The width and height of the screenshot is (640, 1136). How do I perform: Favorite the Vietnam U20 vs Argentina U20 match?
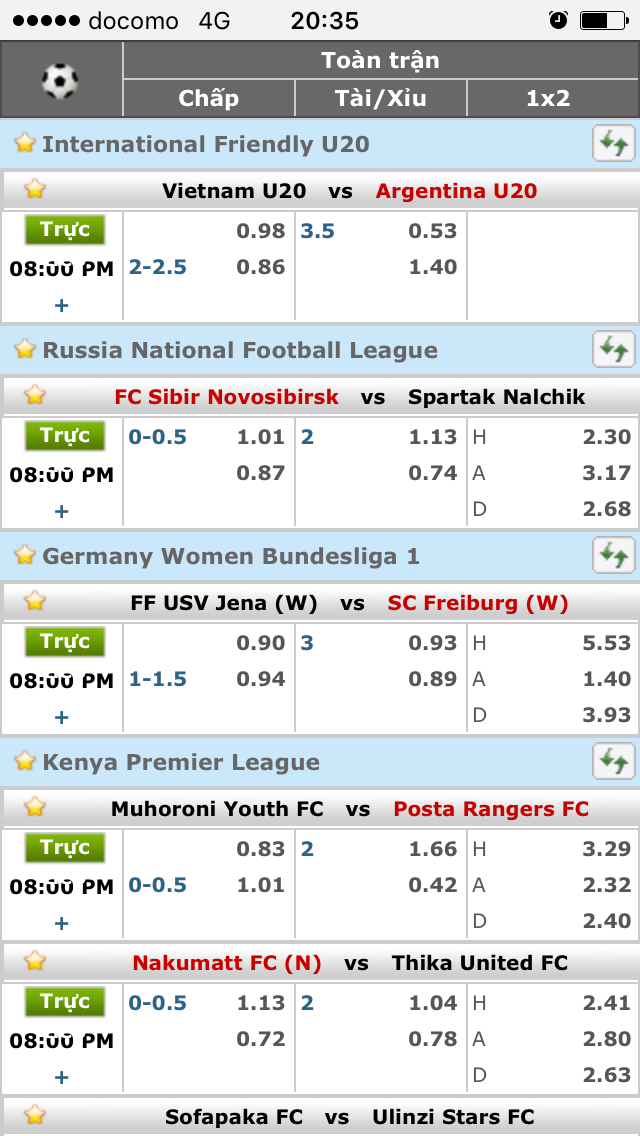click(x=35, y=189)
